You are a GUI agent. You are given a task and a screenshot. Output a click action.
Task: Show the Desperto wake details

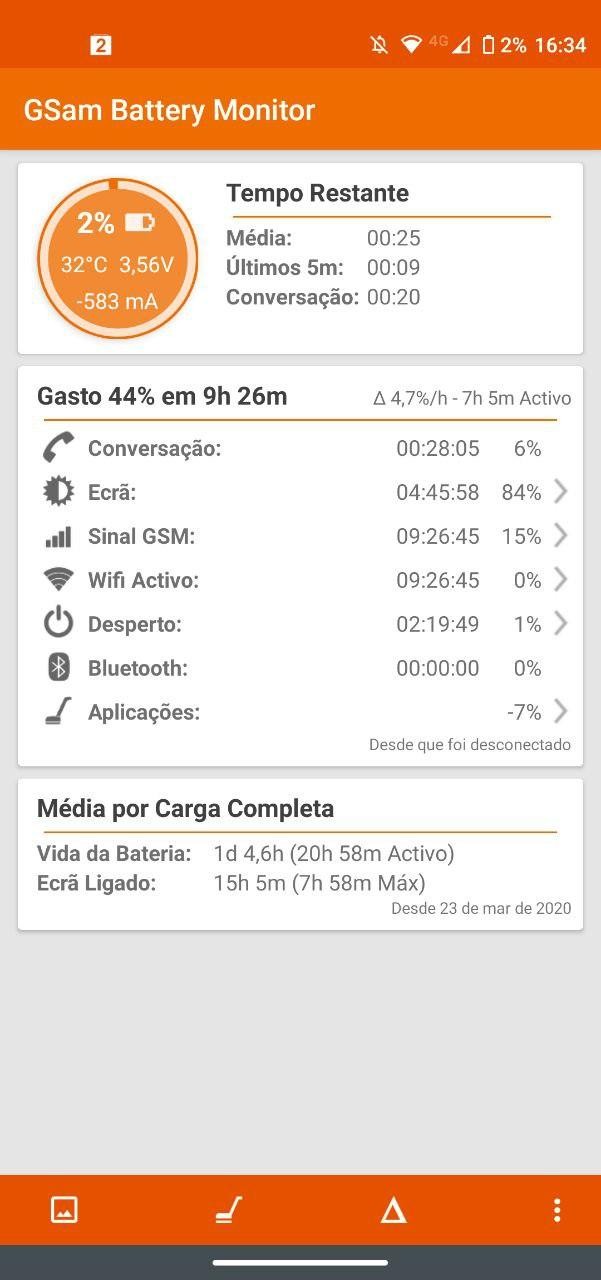click(300, 624)
